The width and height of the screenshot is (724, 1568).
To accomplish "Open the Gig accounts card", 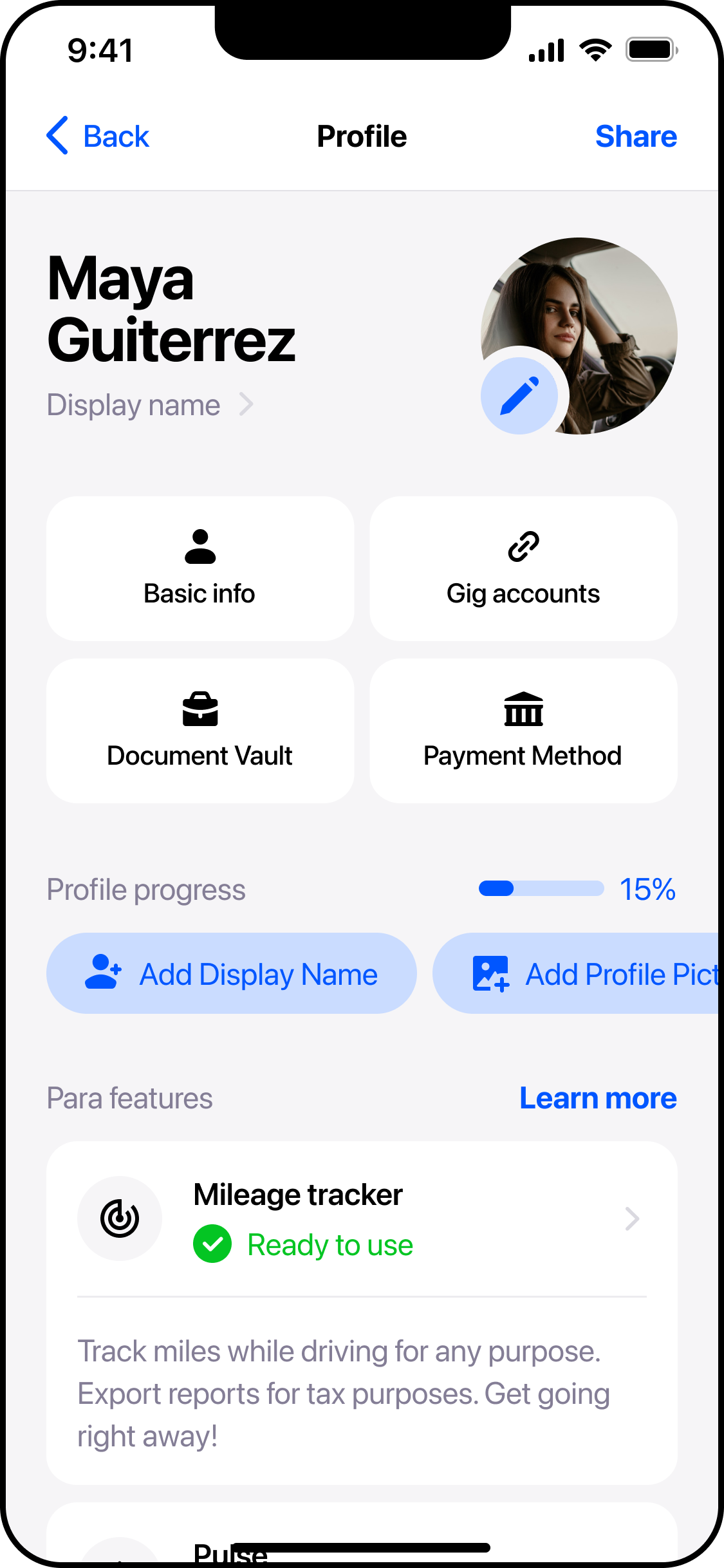I will pyautogui.click(x=523, y=568).
